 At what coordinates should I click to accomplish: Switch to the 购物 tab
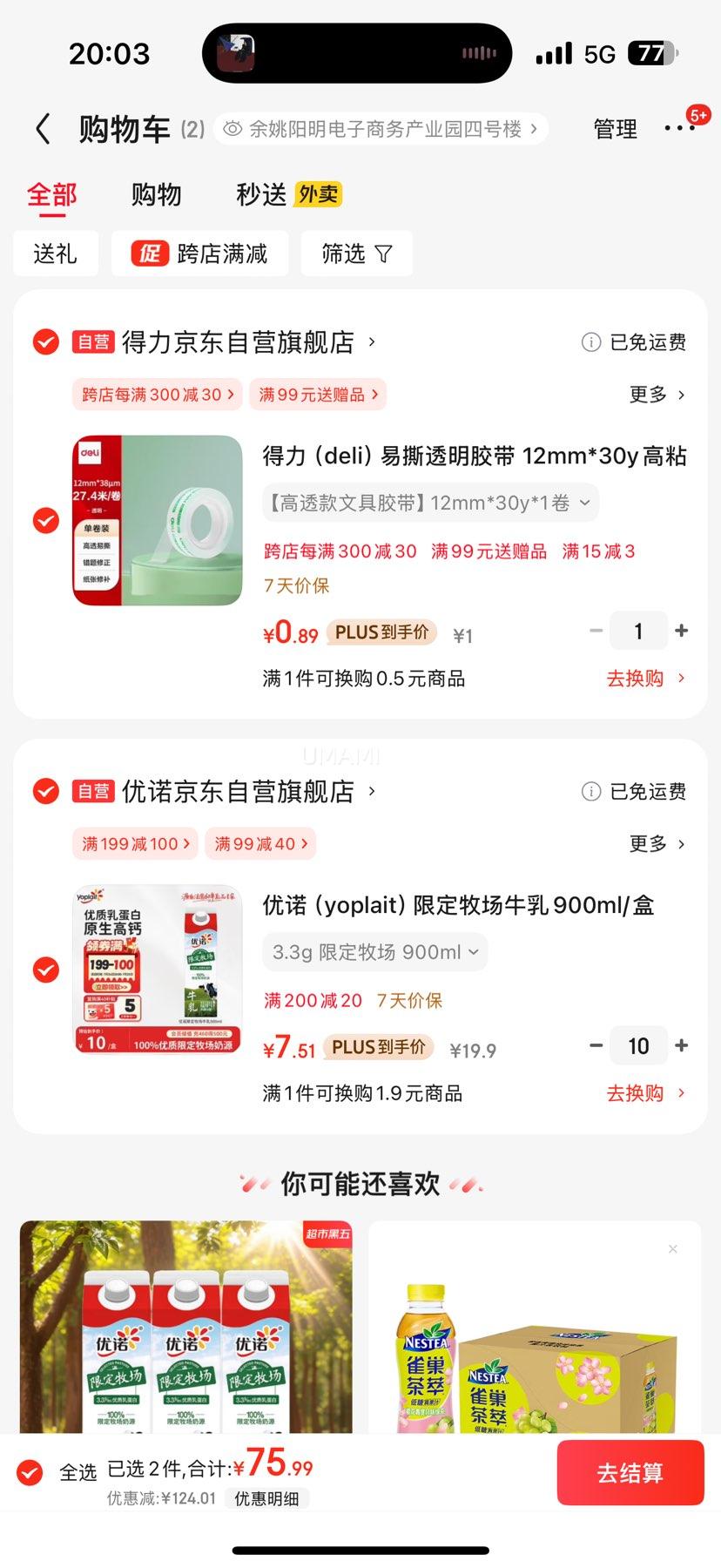coord(157,194)
